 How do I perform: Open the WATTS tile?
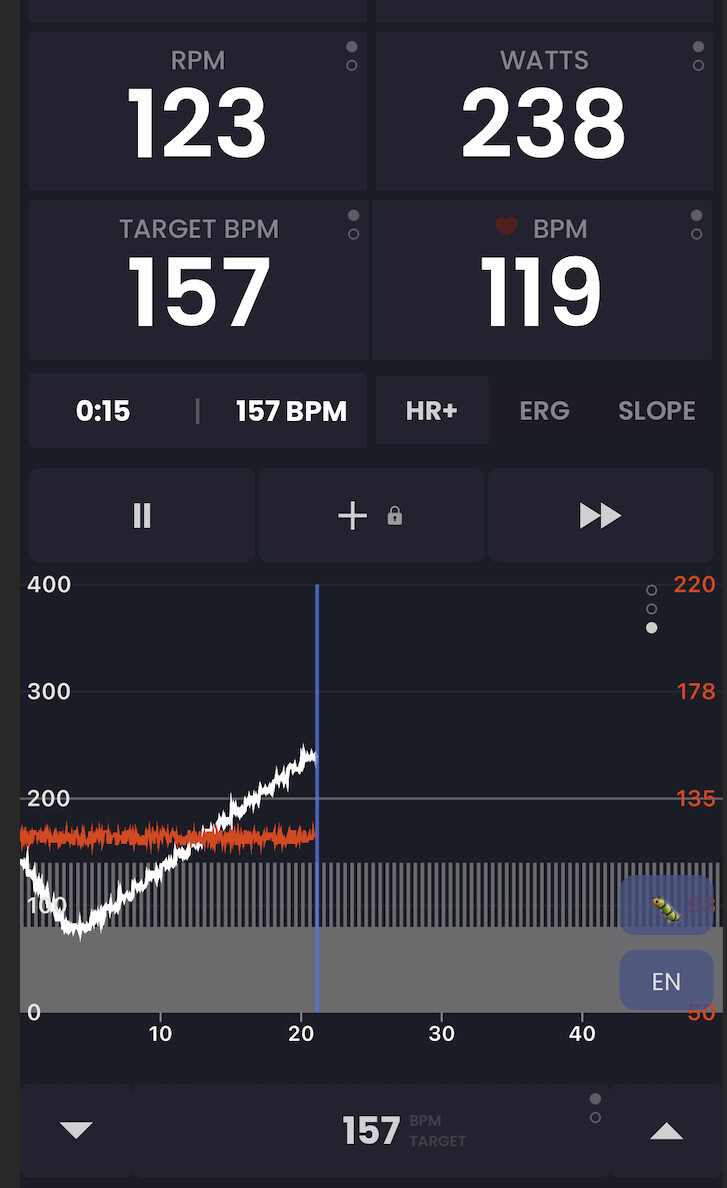click(544, 111)
